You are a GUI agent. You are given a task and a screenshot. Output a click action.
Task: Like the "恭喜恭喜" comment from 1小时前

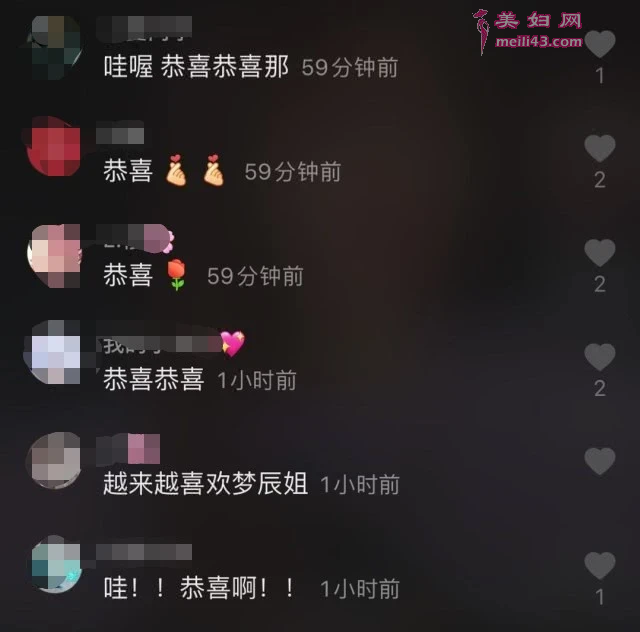tap(599, 357)
